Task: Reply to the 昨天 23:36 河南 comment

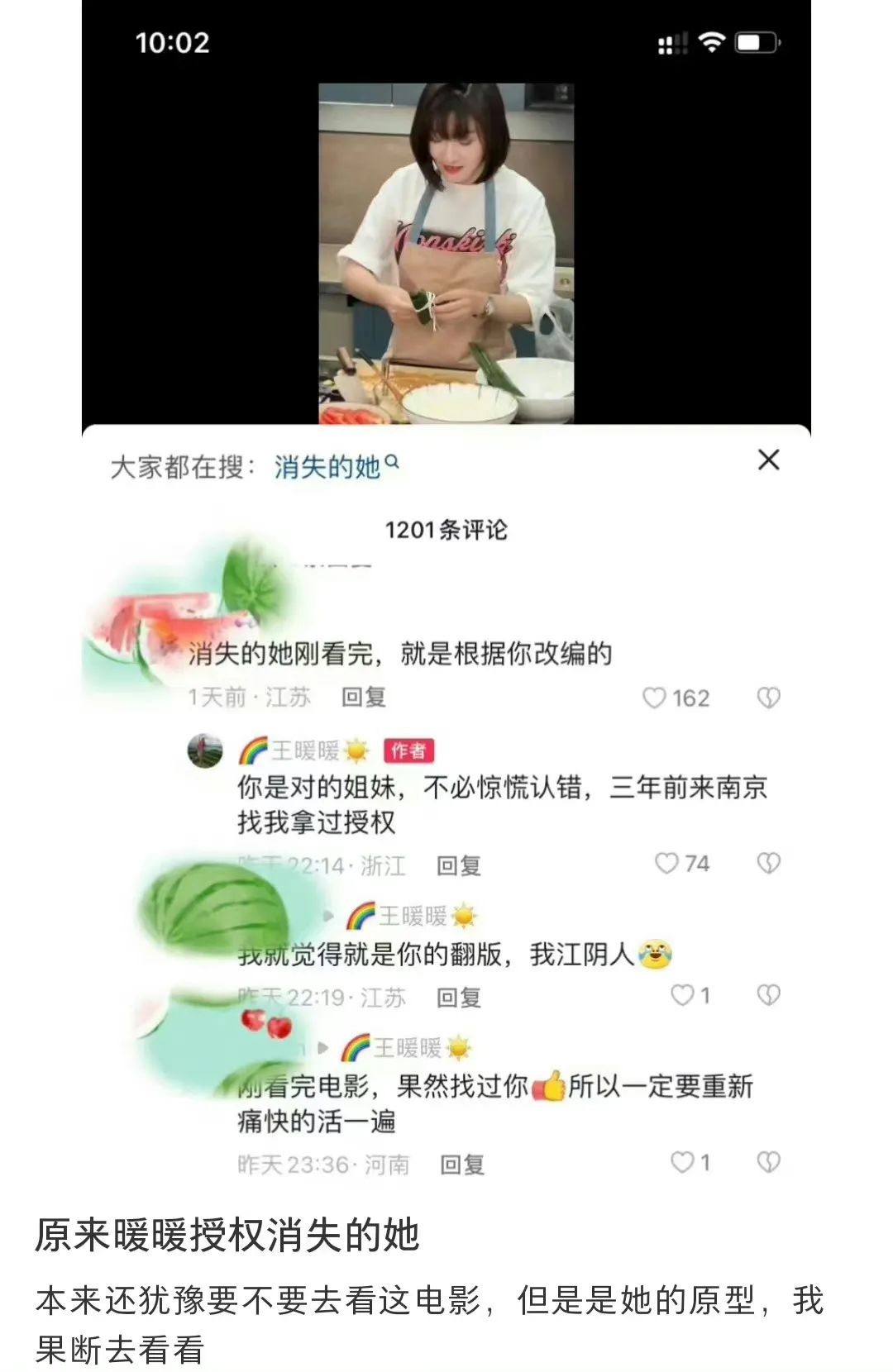Action: click(x=461, y=1165)
